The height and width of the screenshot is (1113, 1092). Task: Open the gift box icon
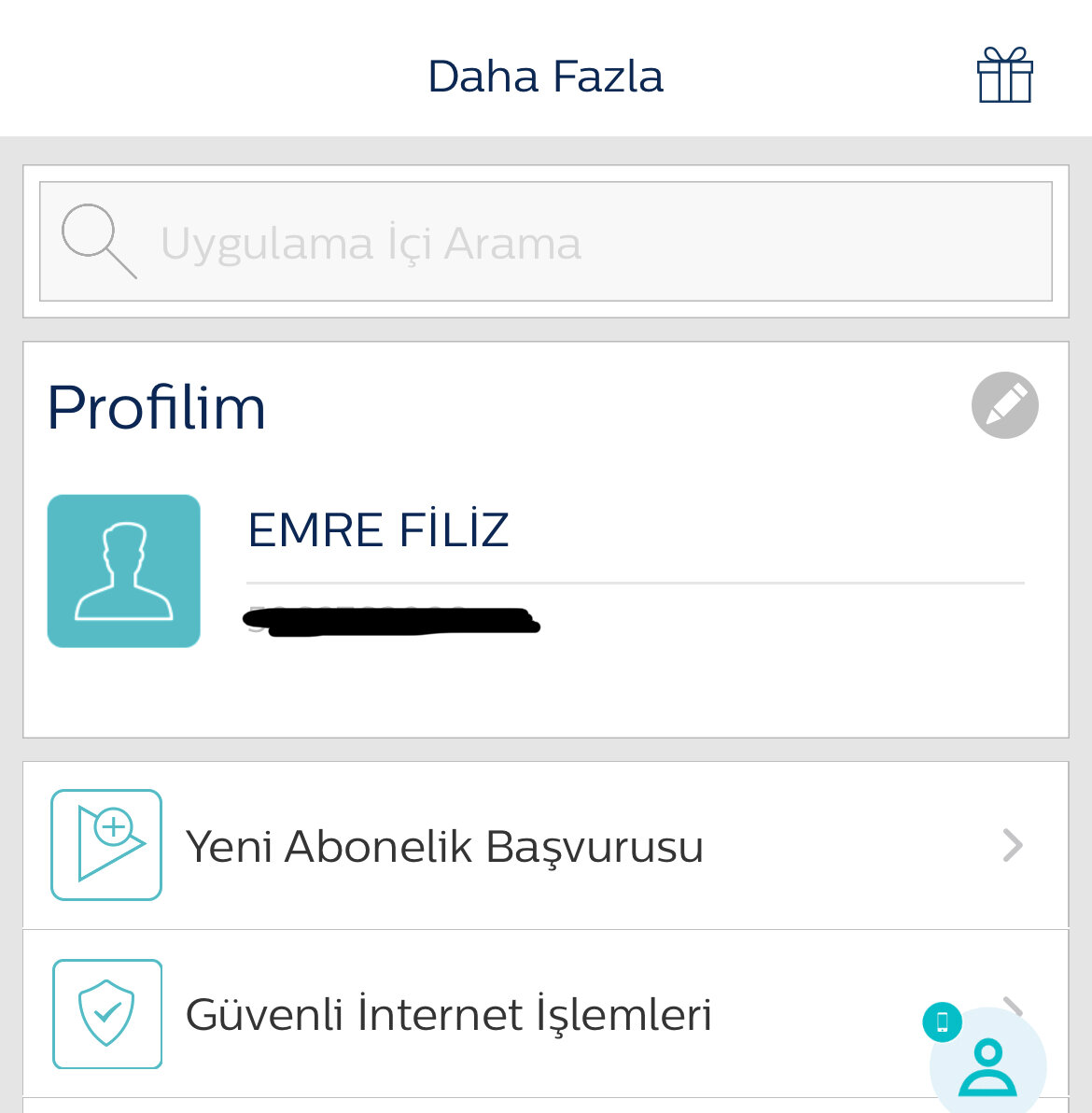[x=1004, y=76]
